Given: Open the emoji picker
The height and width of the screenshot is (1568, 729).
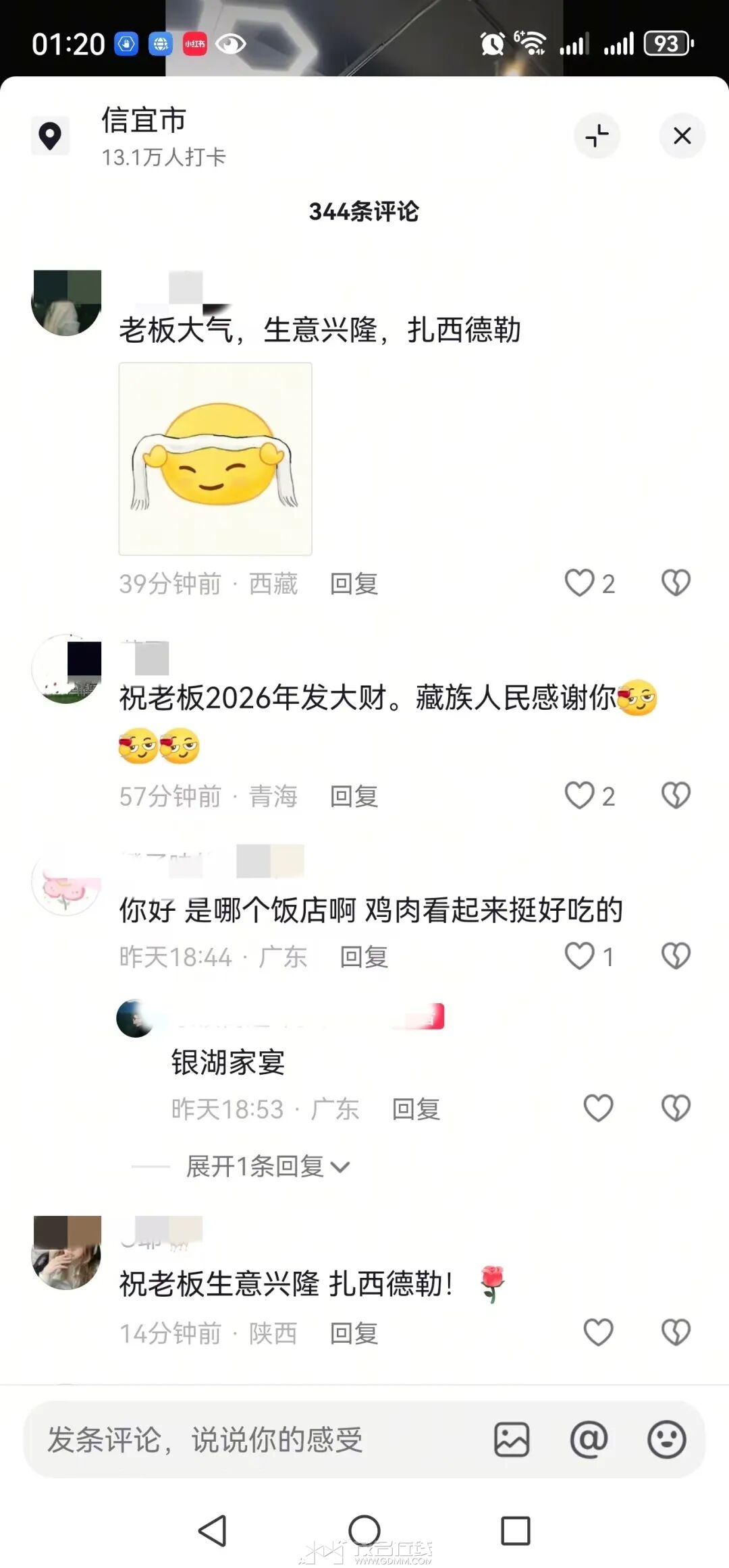Looking at the screenshot, I should click(666, 1440).
